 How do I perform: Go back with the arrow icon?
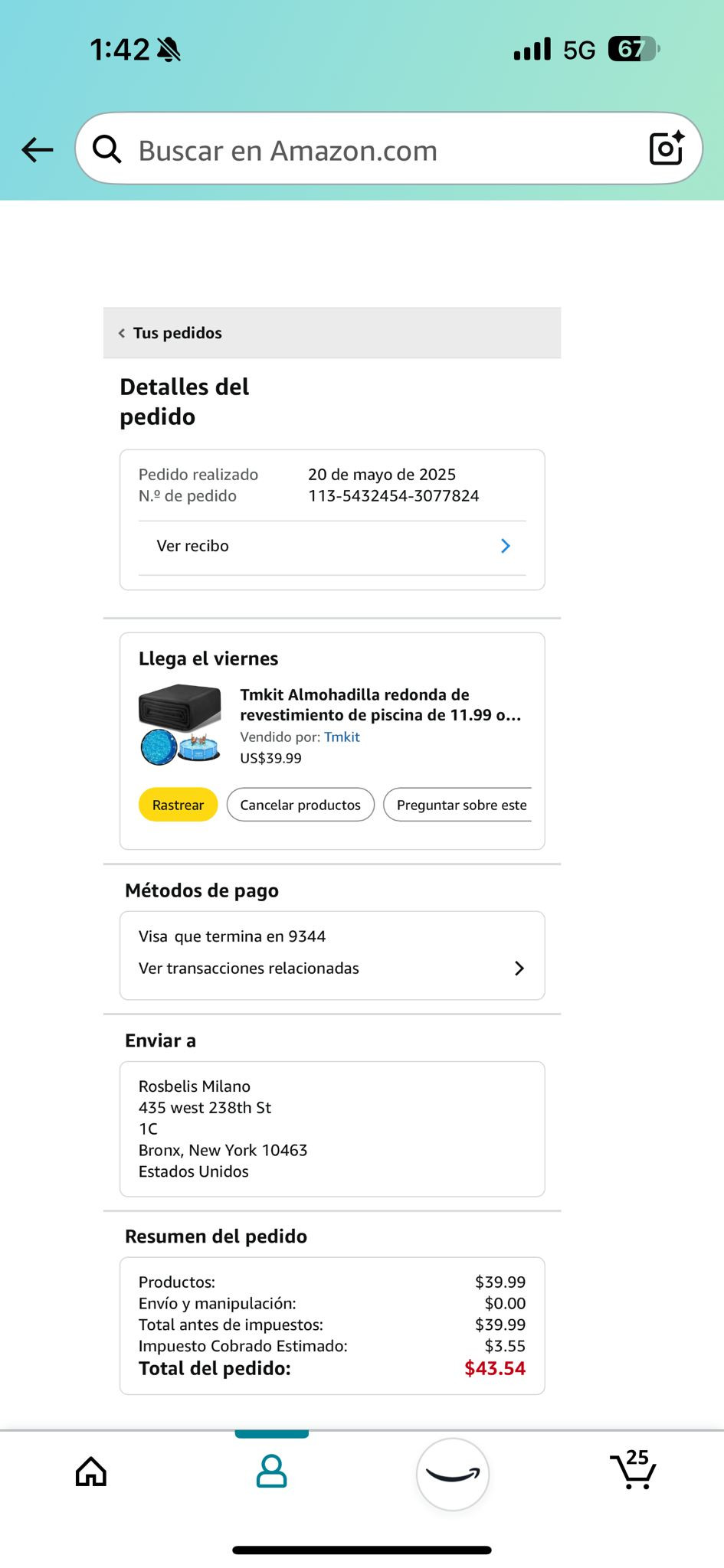click(x=37, y=149)
